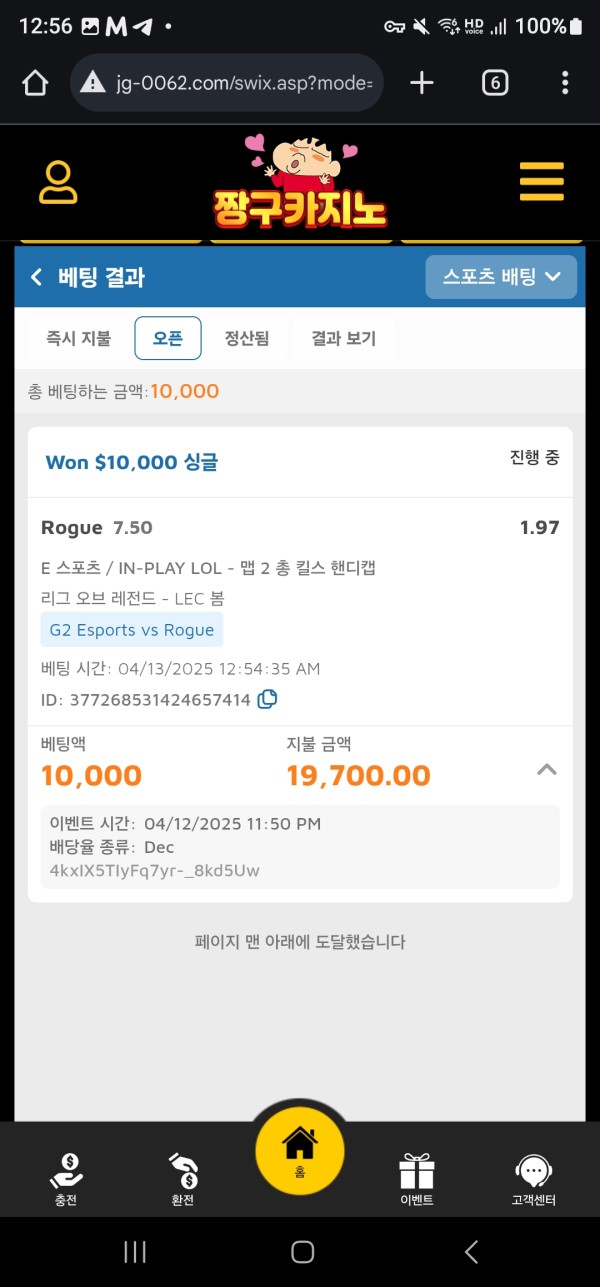
Task: Open the 결과 보기 tab
Action: click(x=343, y=338)
